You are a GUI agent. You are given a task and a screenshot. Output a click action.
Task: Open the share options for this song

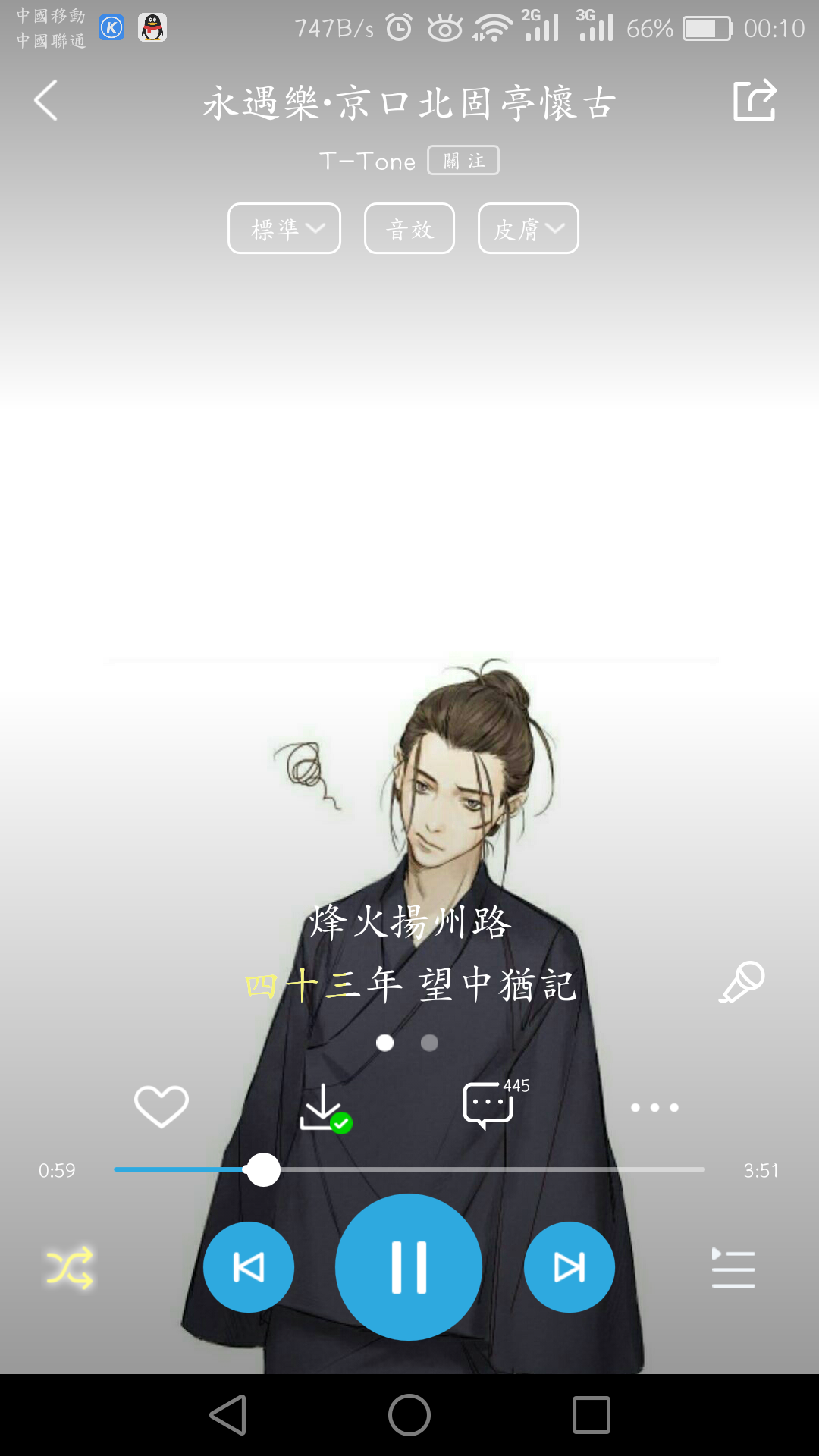(x=754, y=101)
